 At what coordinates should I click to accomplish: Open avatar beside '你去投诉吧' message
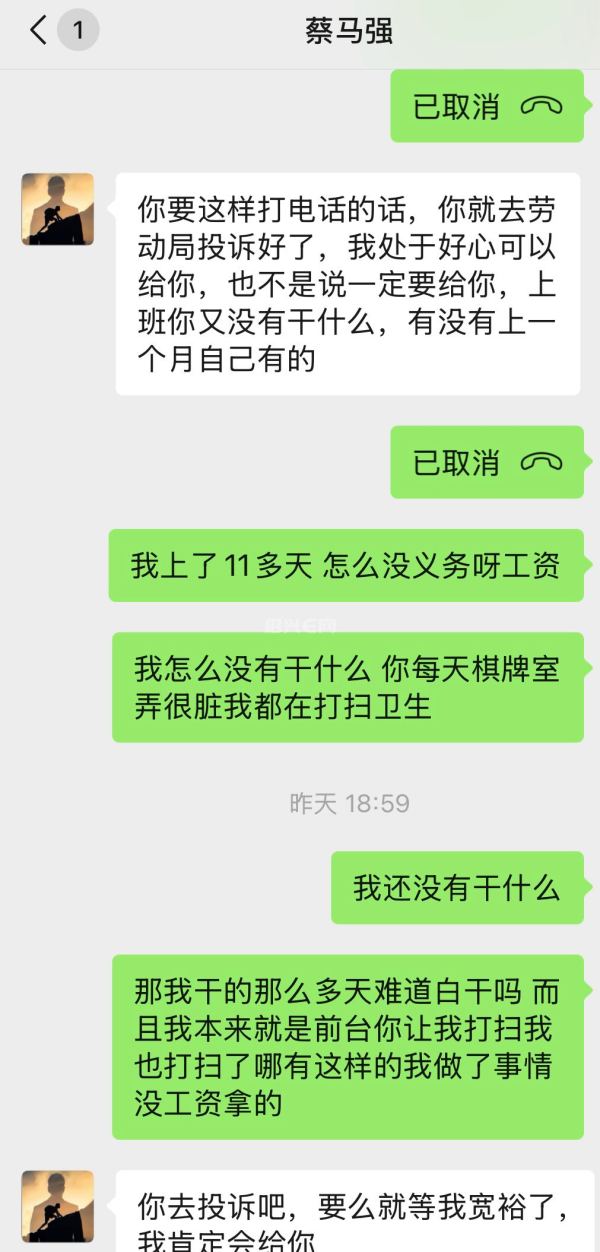[58, 1207]
